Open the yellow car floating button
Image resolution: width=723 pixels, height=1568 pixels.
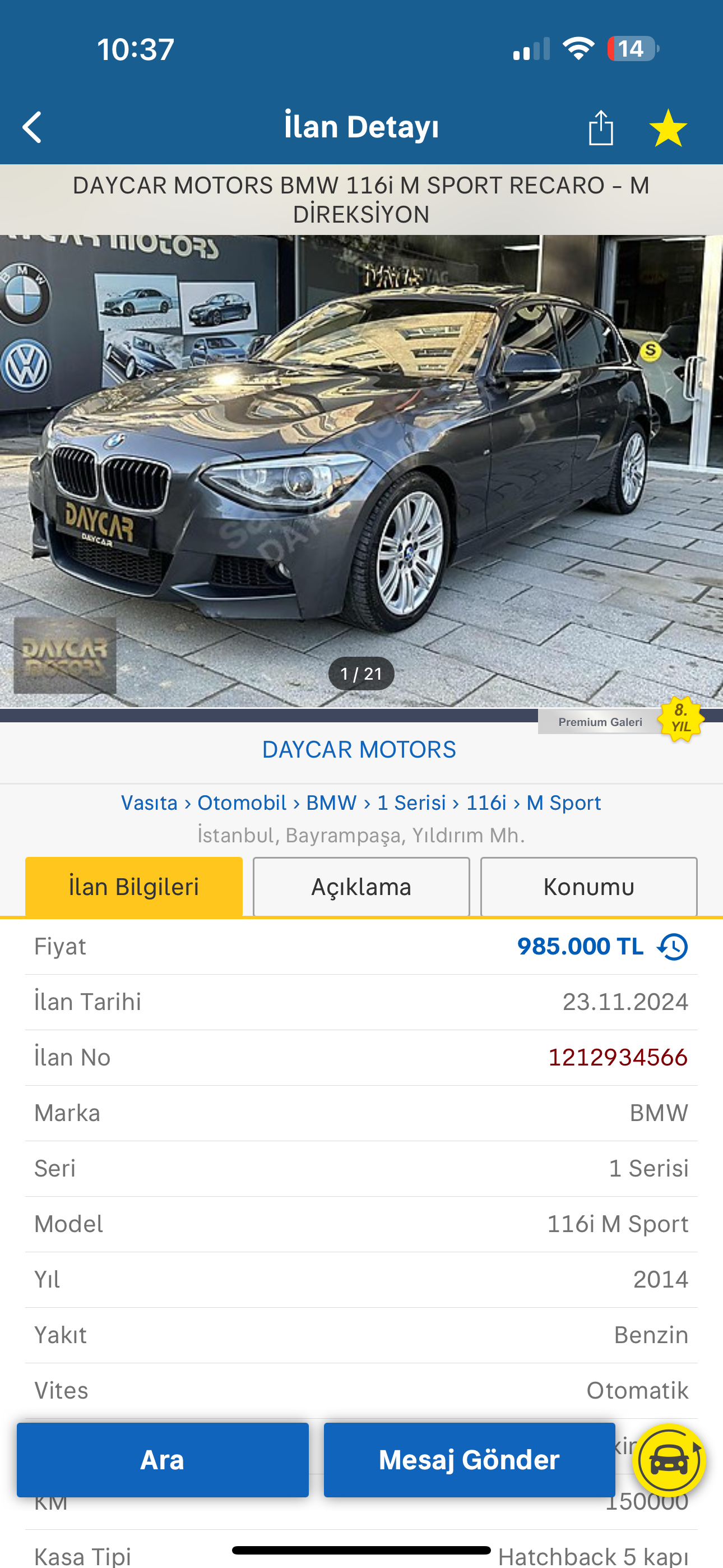click(x=669, y=1460)
